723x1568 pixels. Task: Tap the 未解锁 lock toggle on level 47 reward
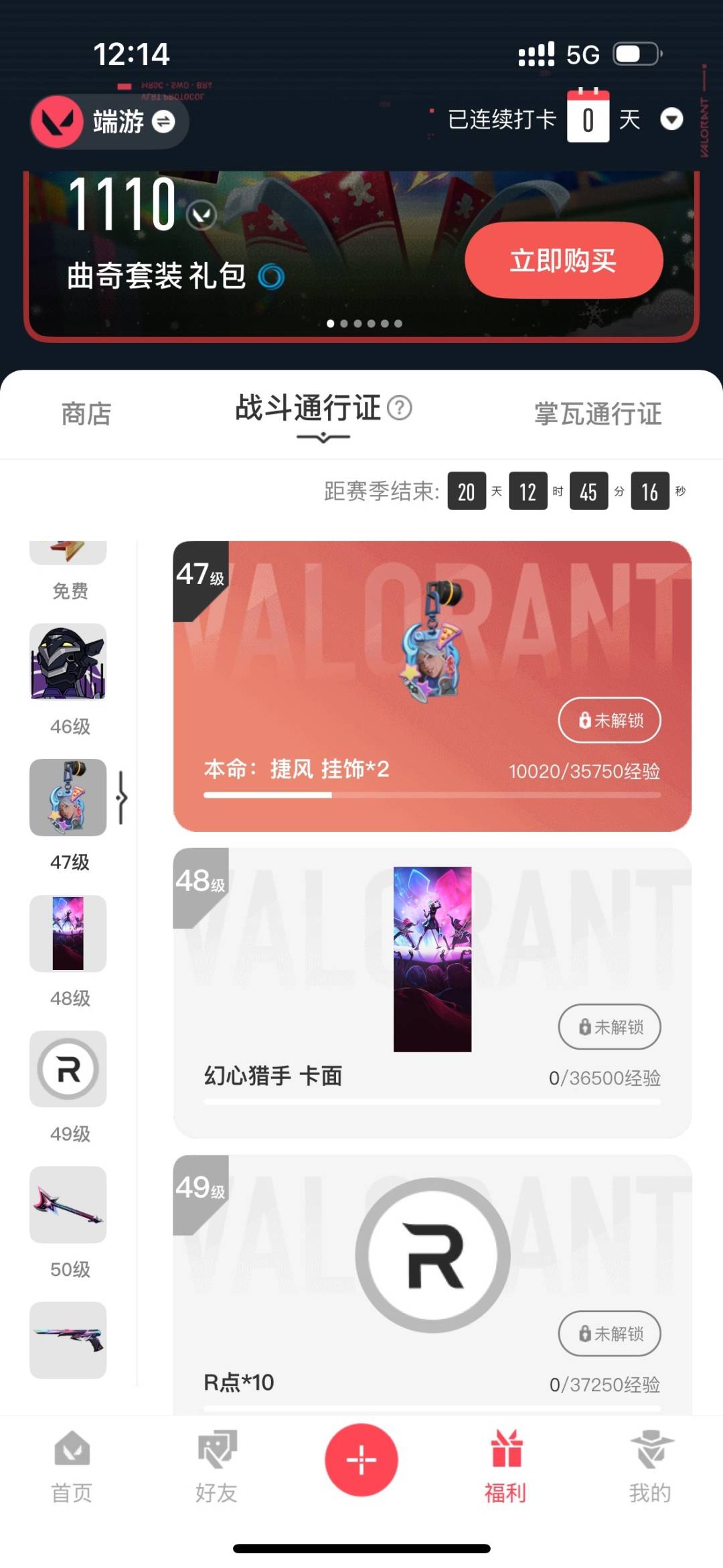609,720
